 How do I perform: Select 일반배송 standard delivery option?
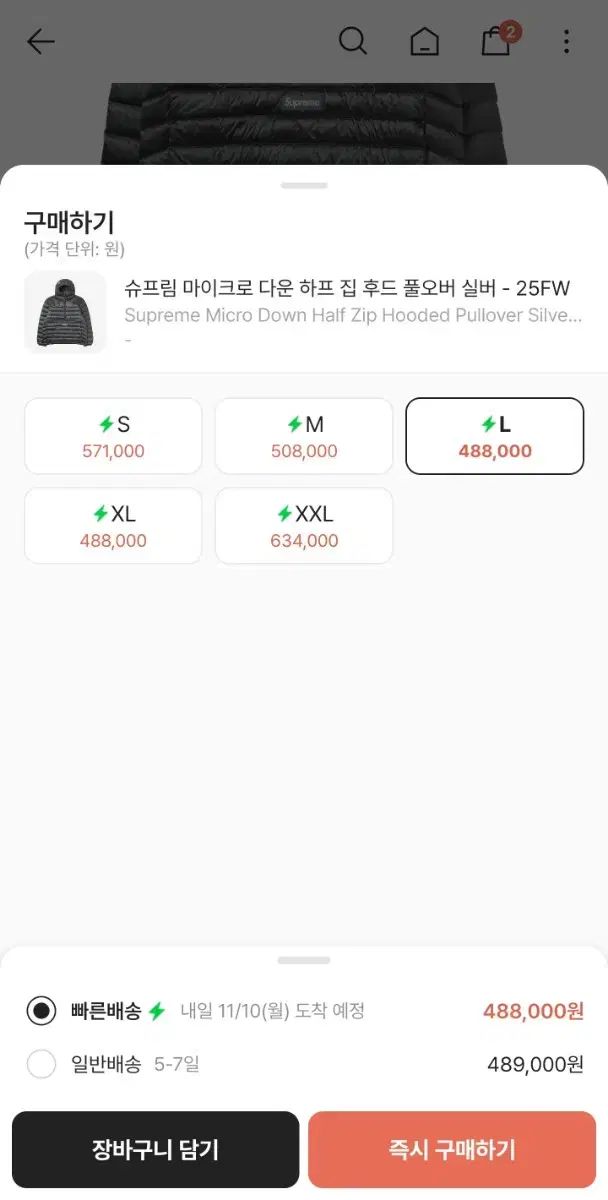pyautogui.click(x=42, y=1064)
